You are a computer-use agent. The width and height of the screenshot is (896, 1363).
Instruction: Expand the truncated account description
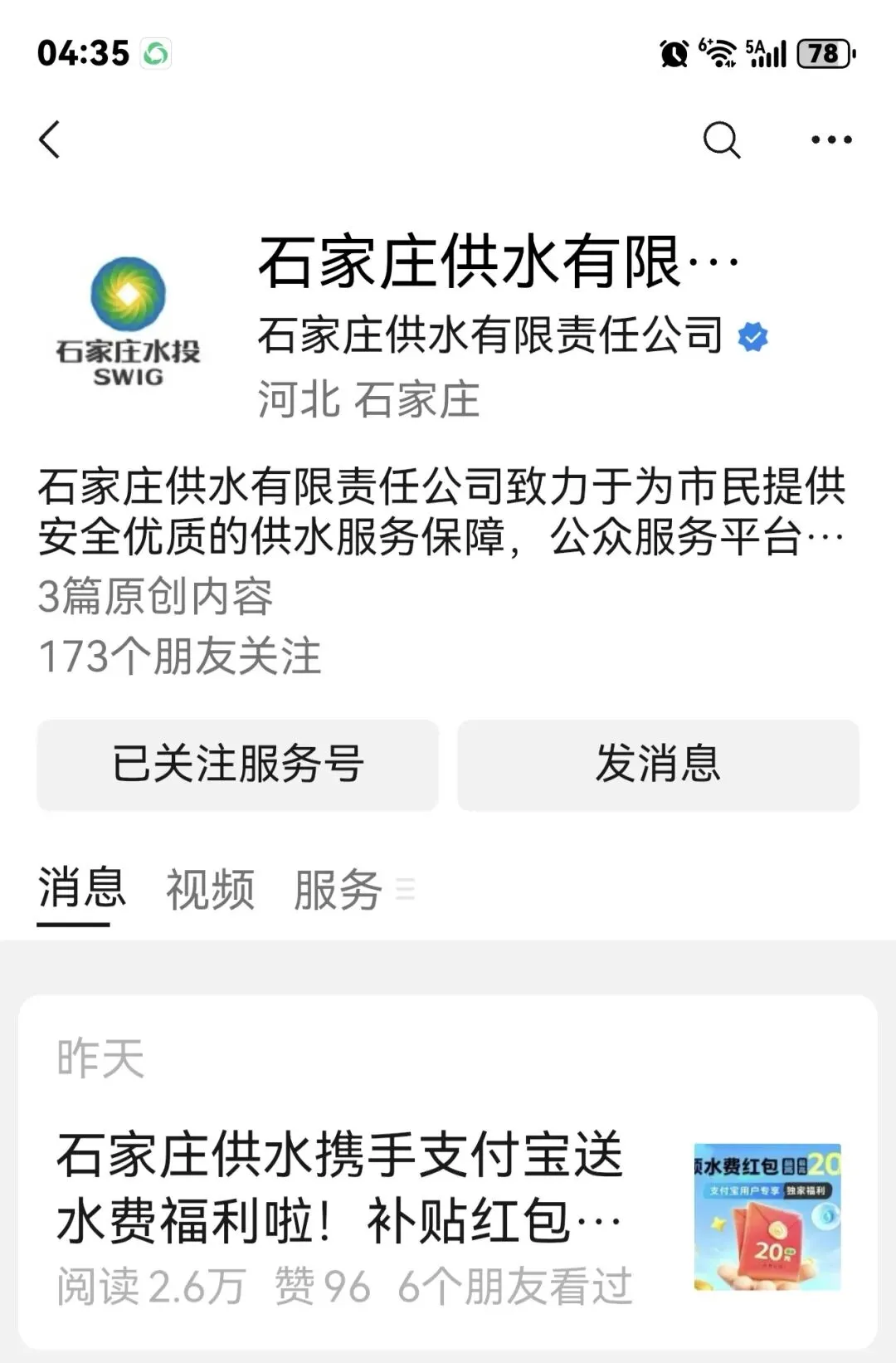[441, 511]
